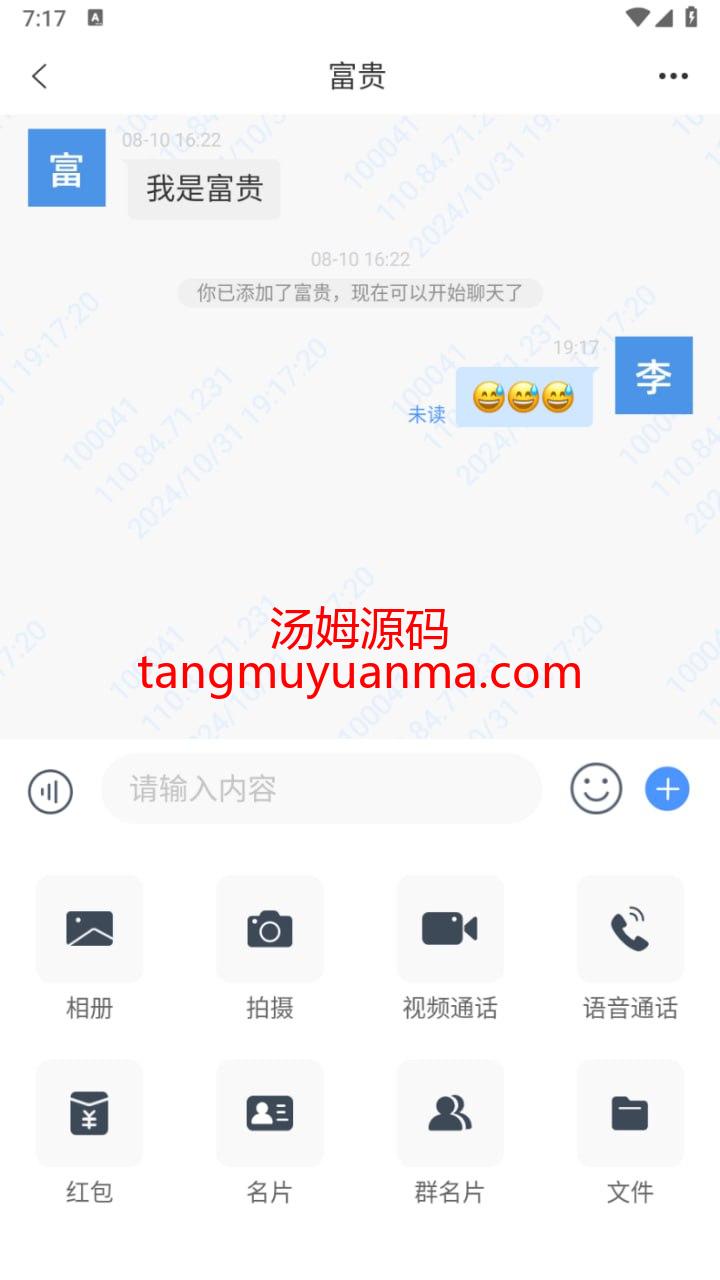
Task: Choose 相册 to send a photo
Action: point(89,929)
